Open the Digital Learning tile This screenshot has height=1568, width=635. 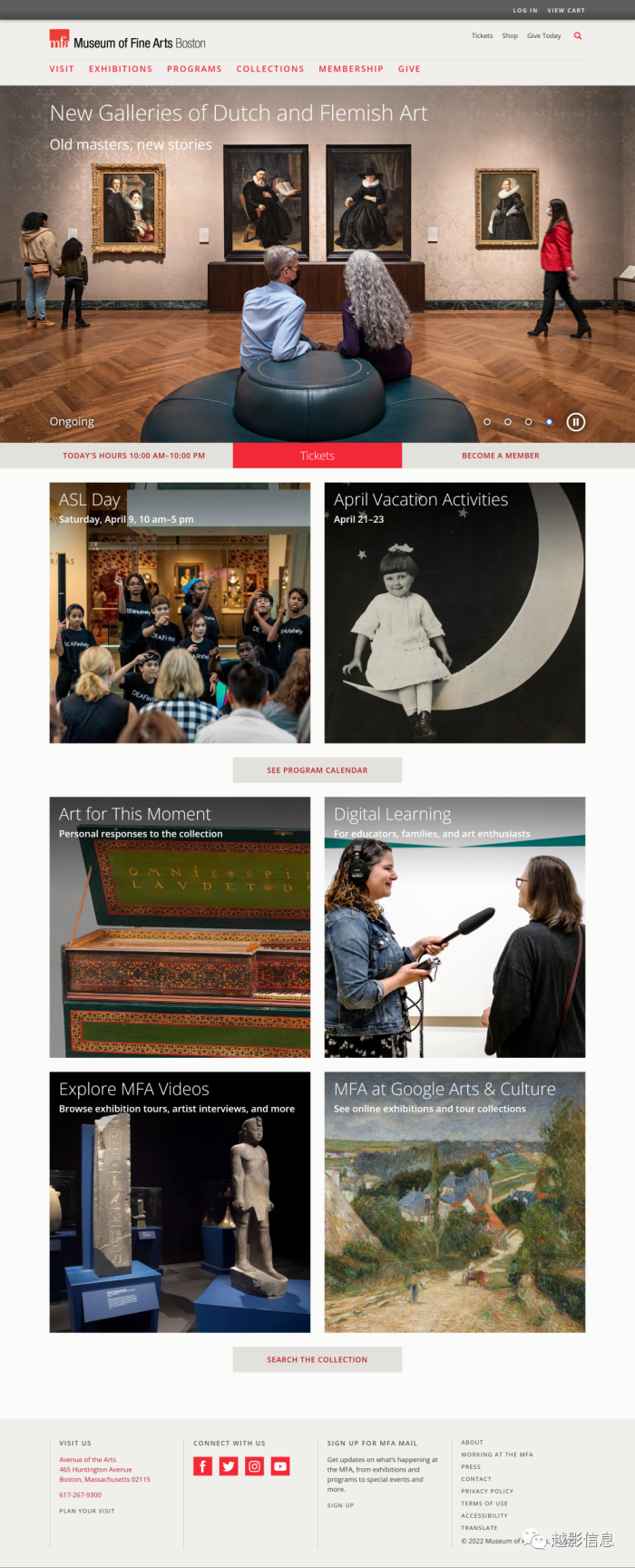click(x=454, y=927)
